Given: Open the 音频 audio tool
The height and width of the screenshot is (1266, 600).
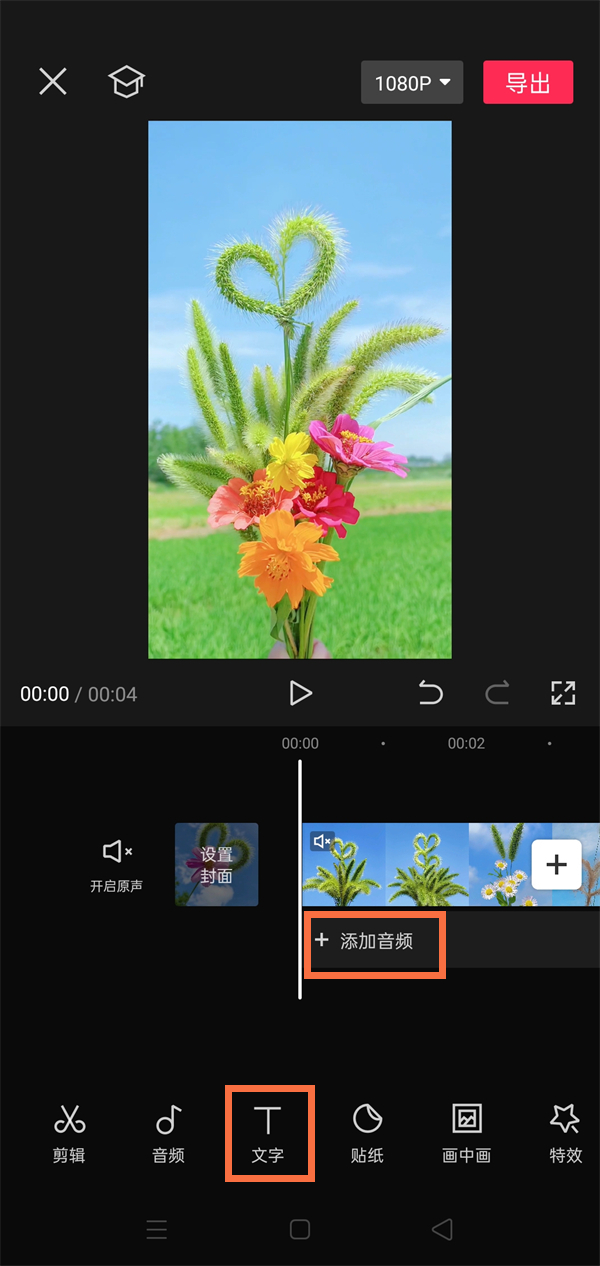Looking at the screenshot, I should click(x=168, y=1134).
